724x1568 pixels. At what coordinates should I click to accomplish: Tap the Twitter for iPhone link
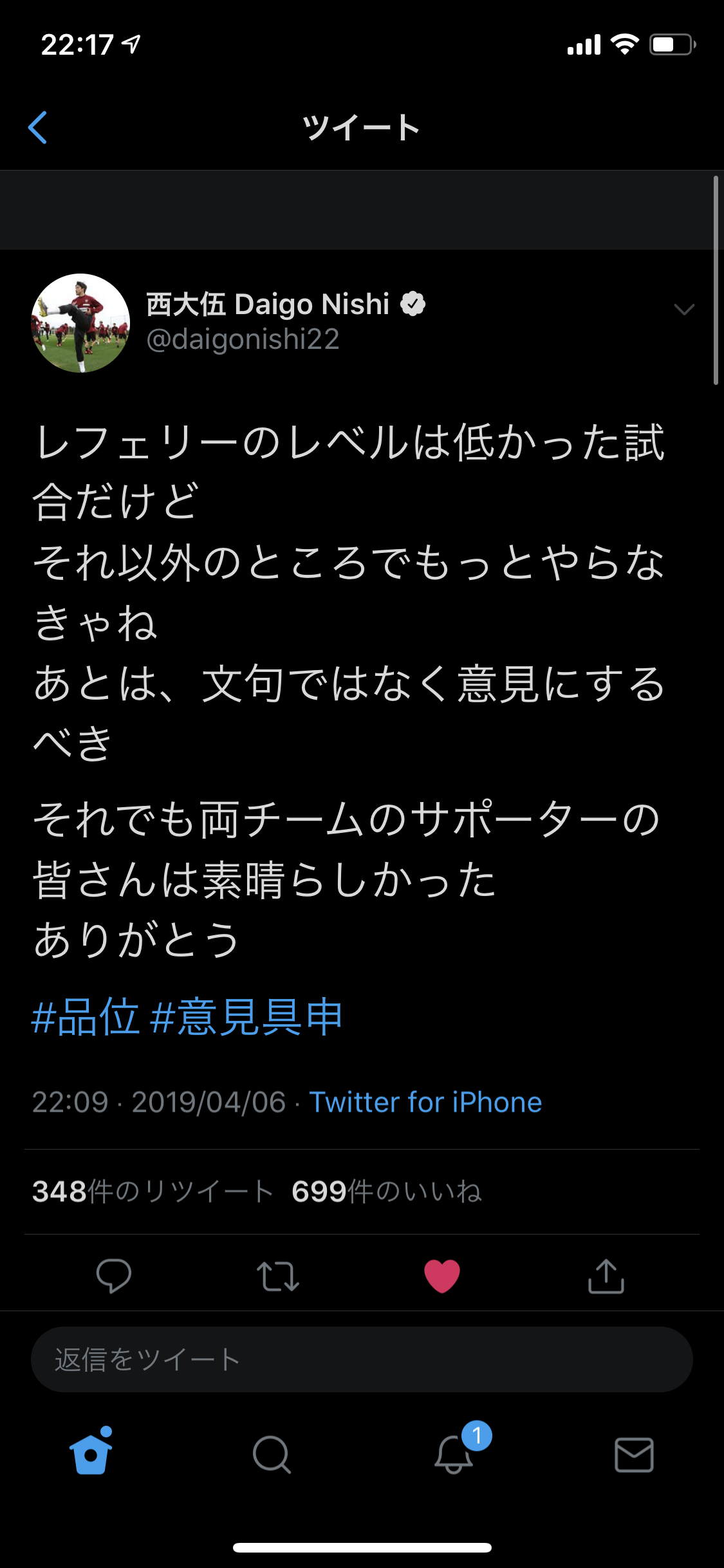[x=425, y=1102]
